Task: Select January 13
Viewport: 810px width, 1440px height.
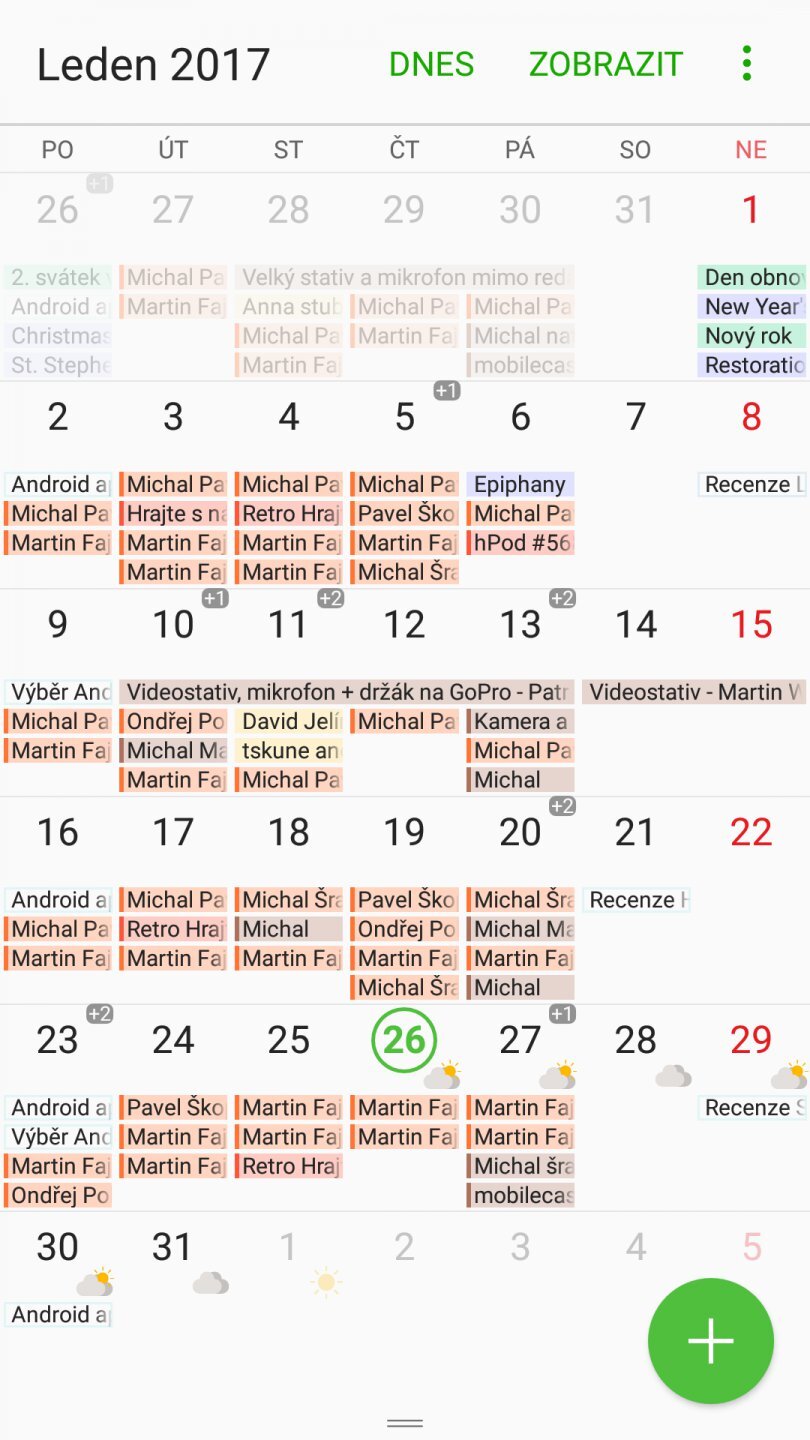Action: (520, 625)
